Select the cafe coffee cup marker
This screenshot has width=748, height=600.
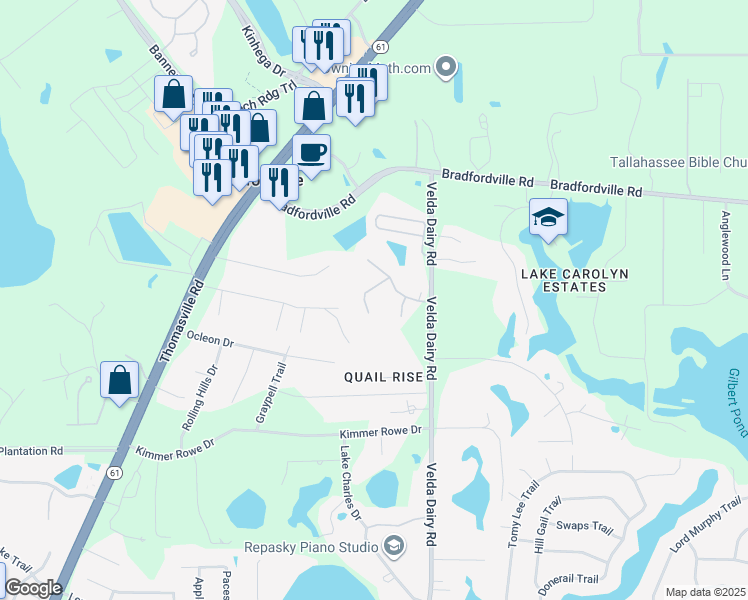pyautogui.click(x=312, y=153)
